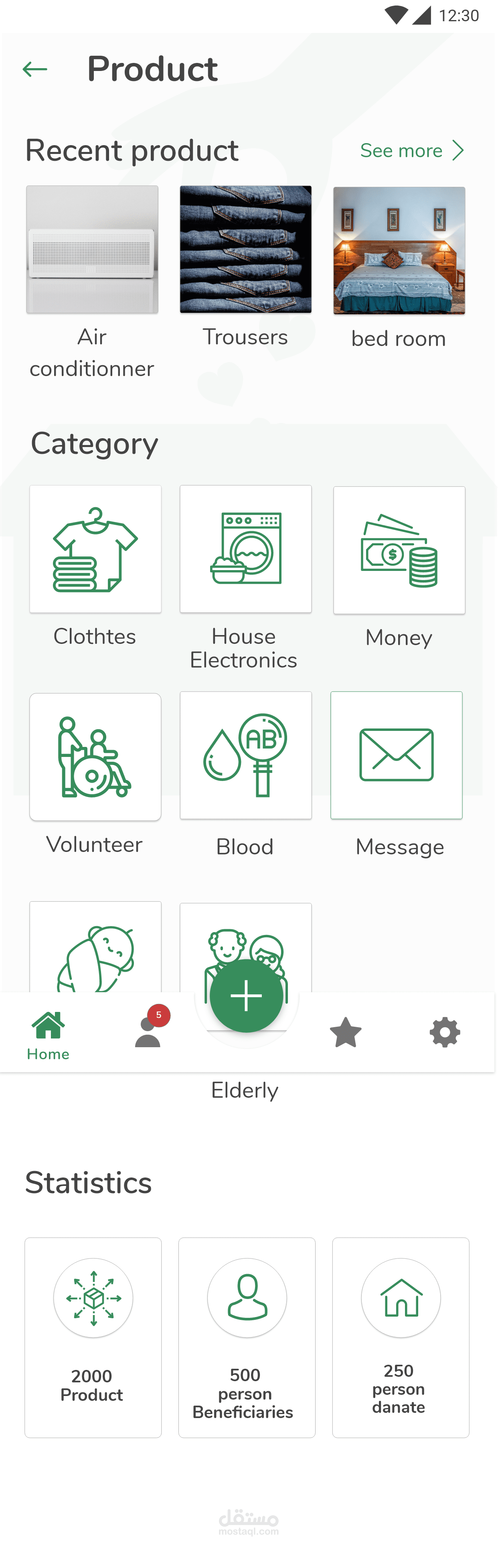The height and width of the screenshot is (1568, 498).
Task: Switch to the Home tab
Action: point(48,1034)
